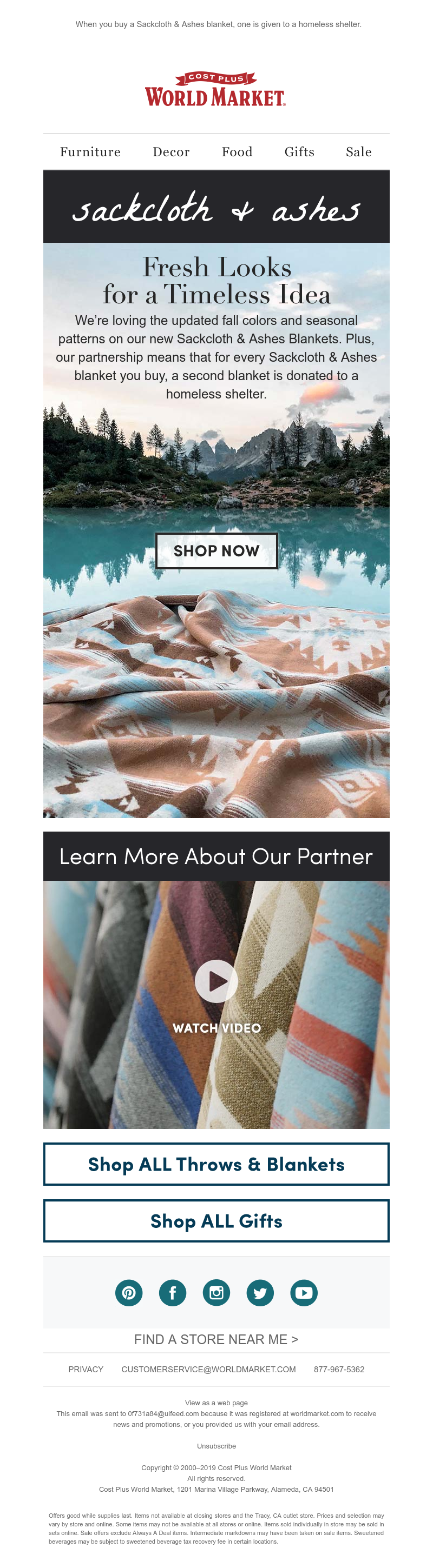This screenshot has width=433, height=1568.
Task: Tap the Unsubscribe link
Action: pos(216,1446)
